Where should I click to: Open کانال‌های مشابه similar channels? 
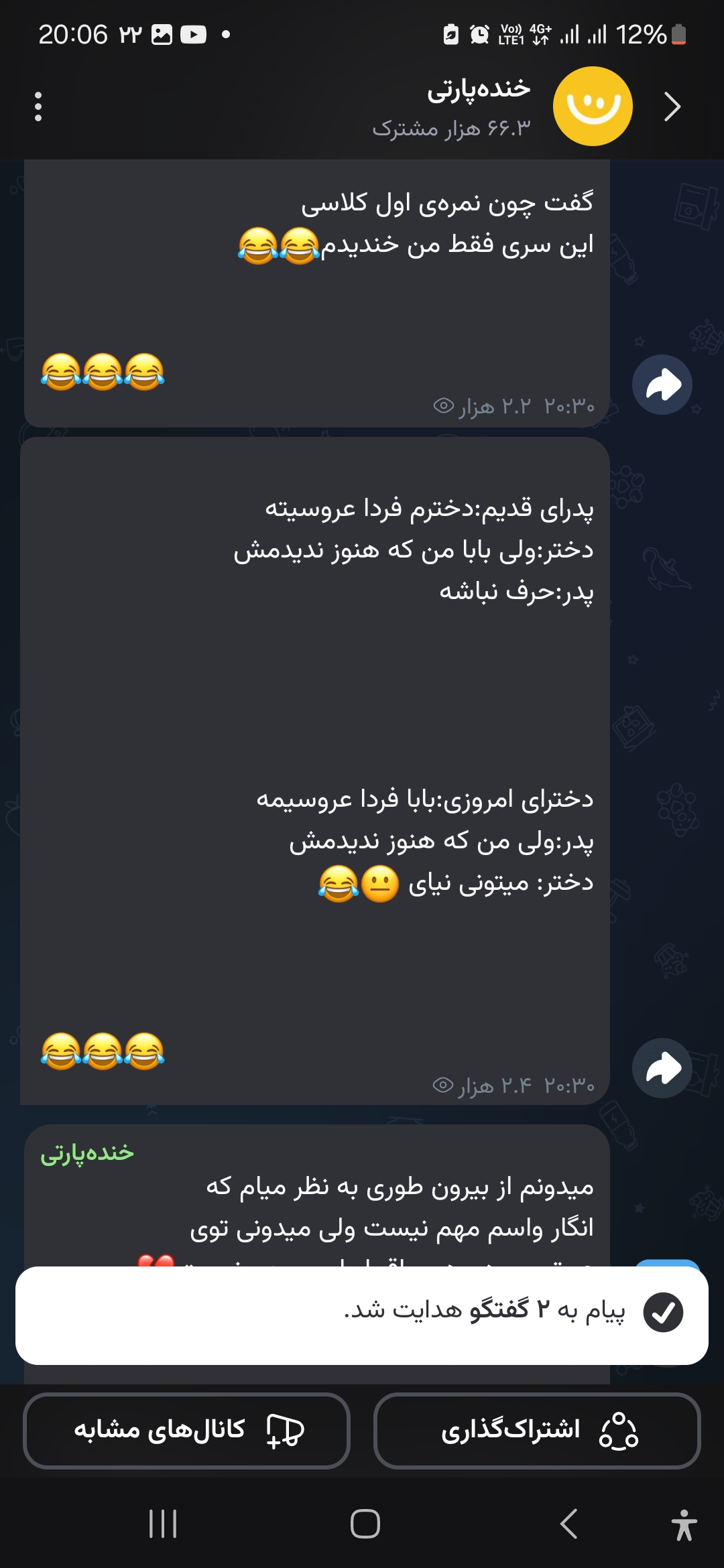186,1431
